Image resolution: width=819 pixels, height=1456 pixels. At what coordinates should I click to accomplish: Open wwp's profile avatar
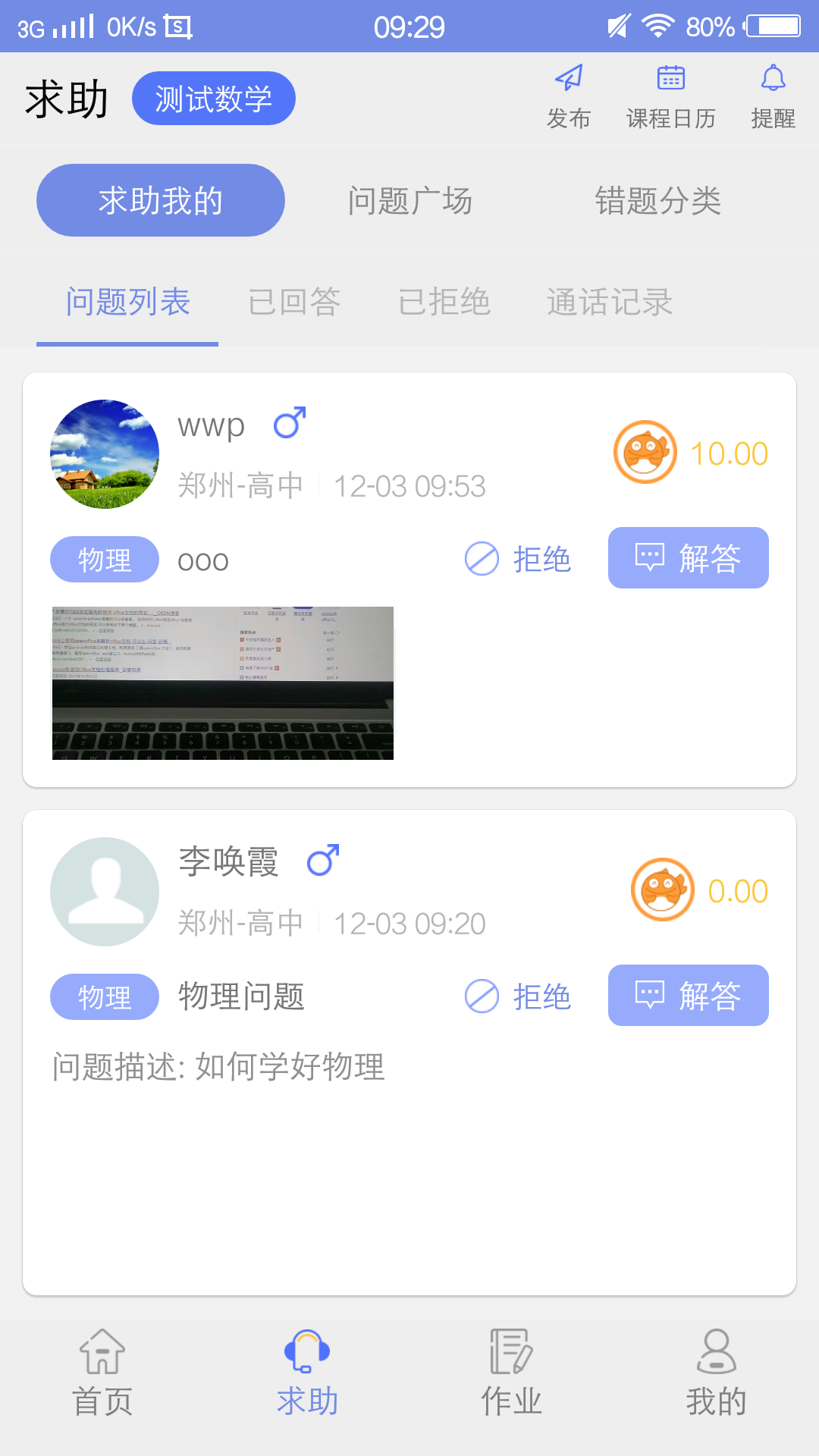pyautogui.click(x=105, y=454)
